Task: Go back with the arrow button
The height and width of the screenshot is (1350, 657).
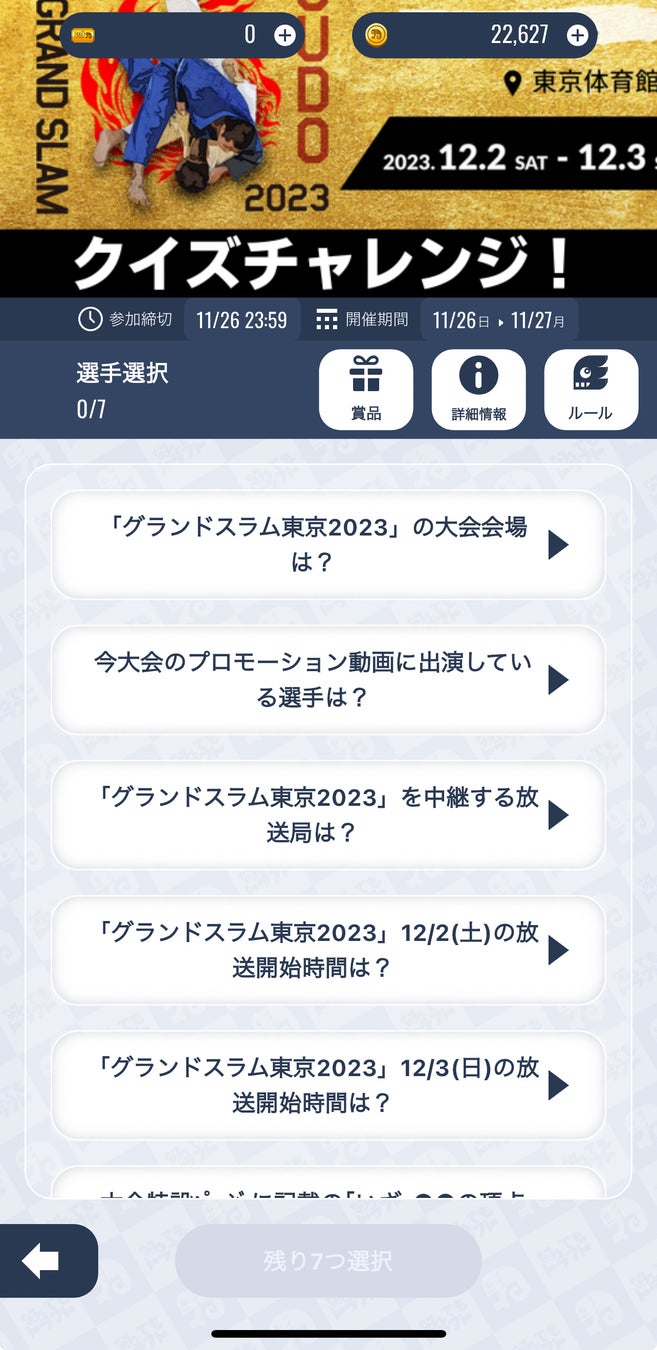Action: coord(42,1262)
